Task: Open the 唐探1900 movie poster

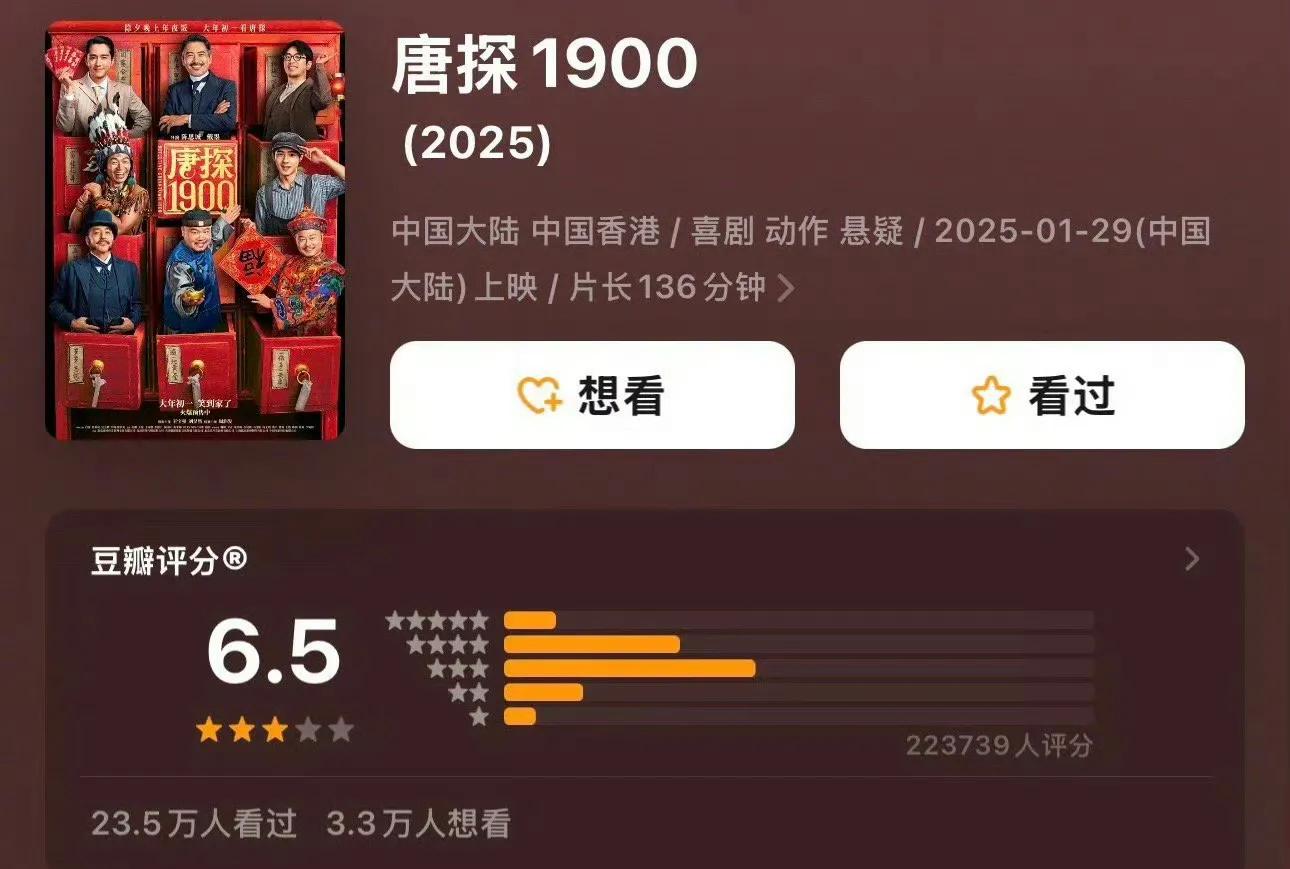Action: click(195, 230)
